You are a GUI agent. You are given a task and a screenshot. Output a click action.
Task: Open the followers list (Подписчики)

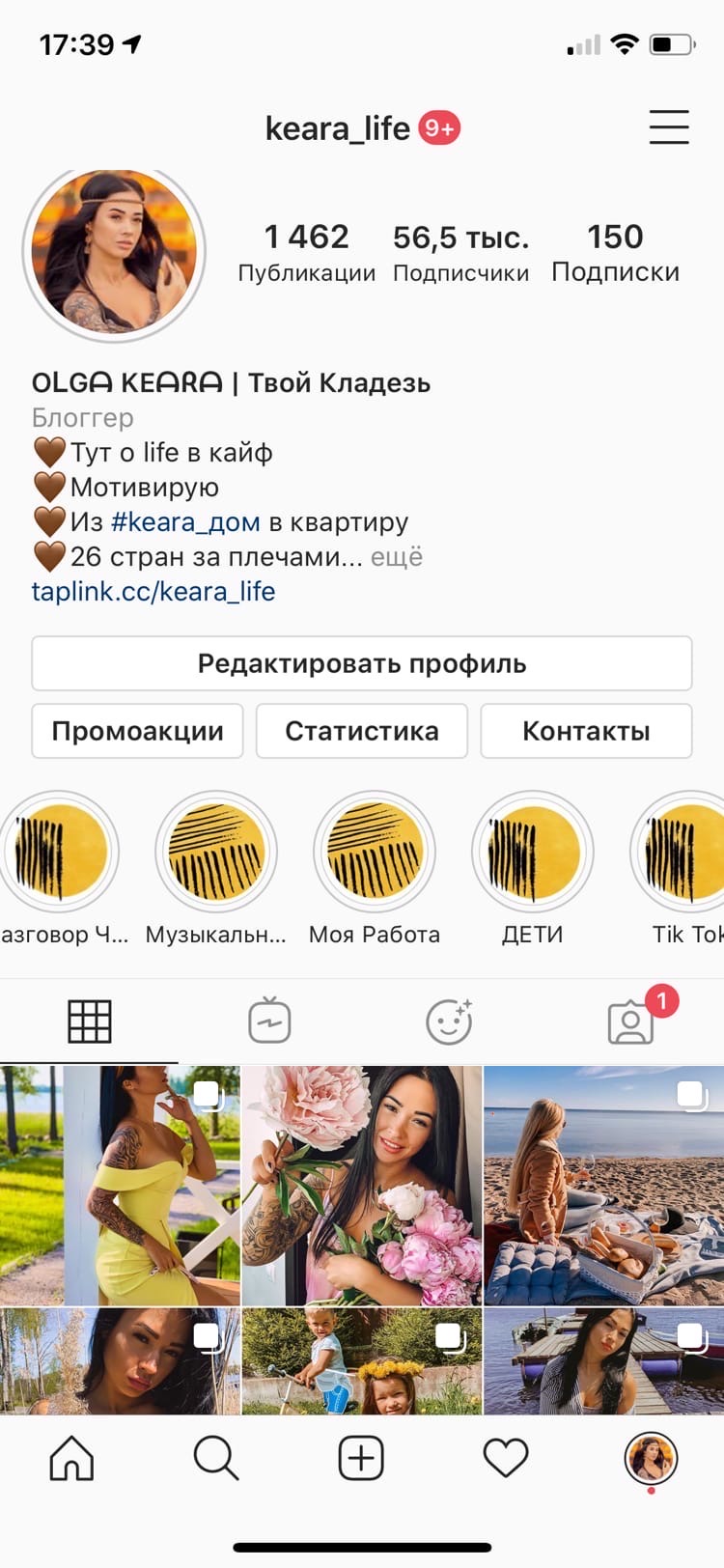click(460, 253)
